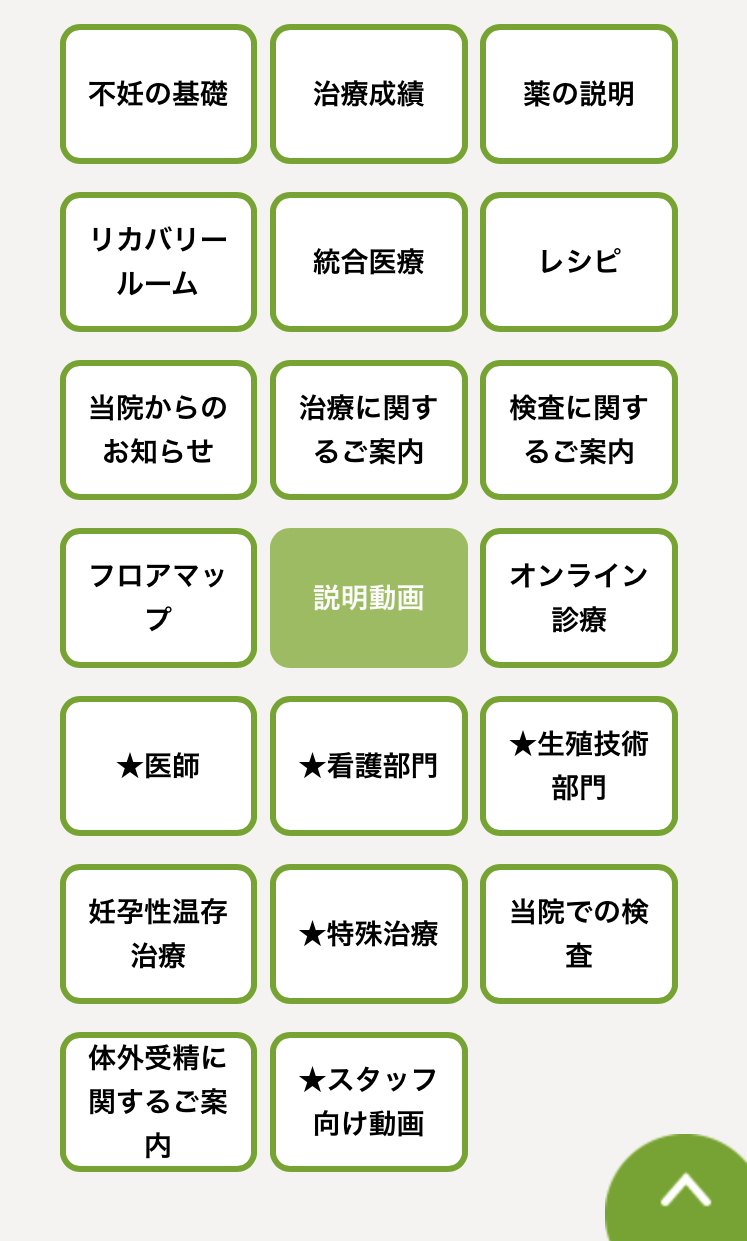Tap the ★特殊治療 button

point(369,934)
